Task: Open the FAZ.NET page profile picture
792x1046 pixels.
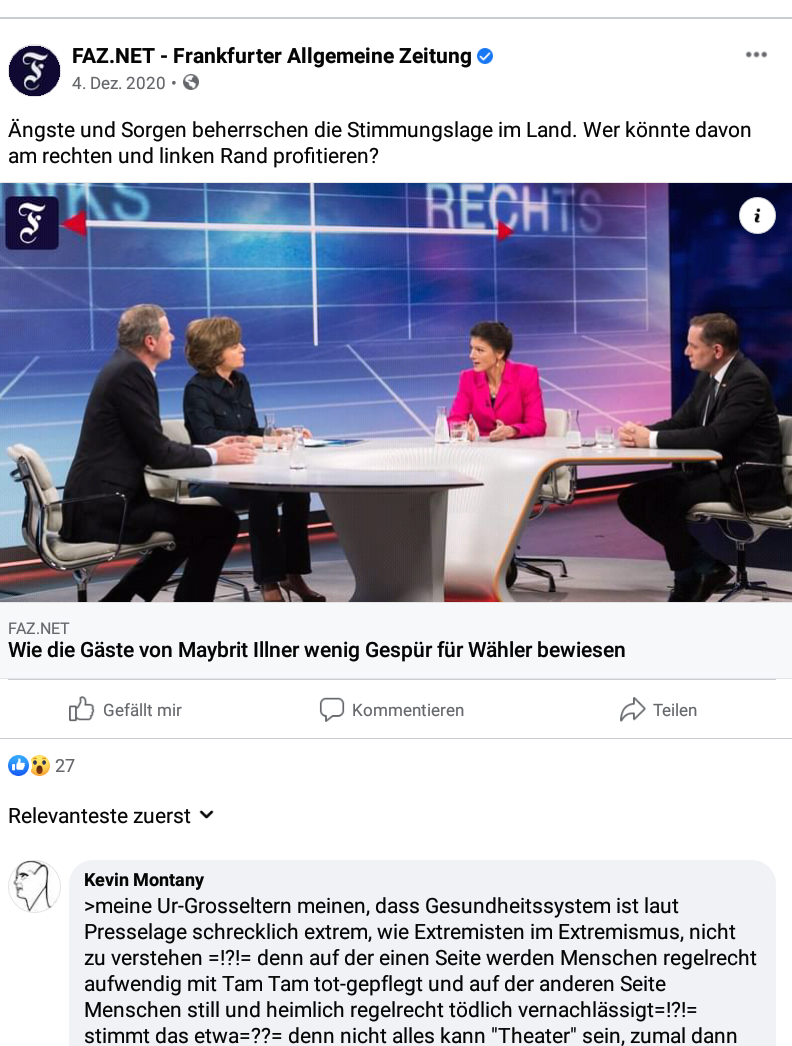Action: pyautogui.click(x=34, y=70)
